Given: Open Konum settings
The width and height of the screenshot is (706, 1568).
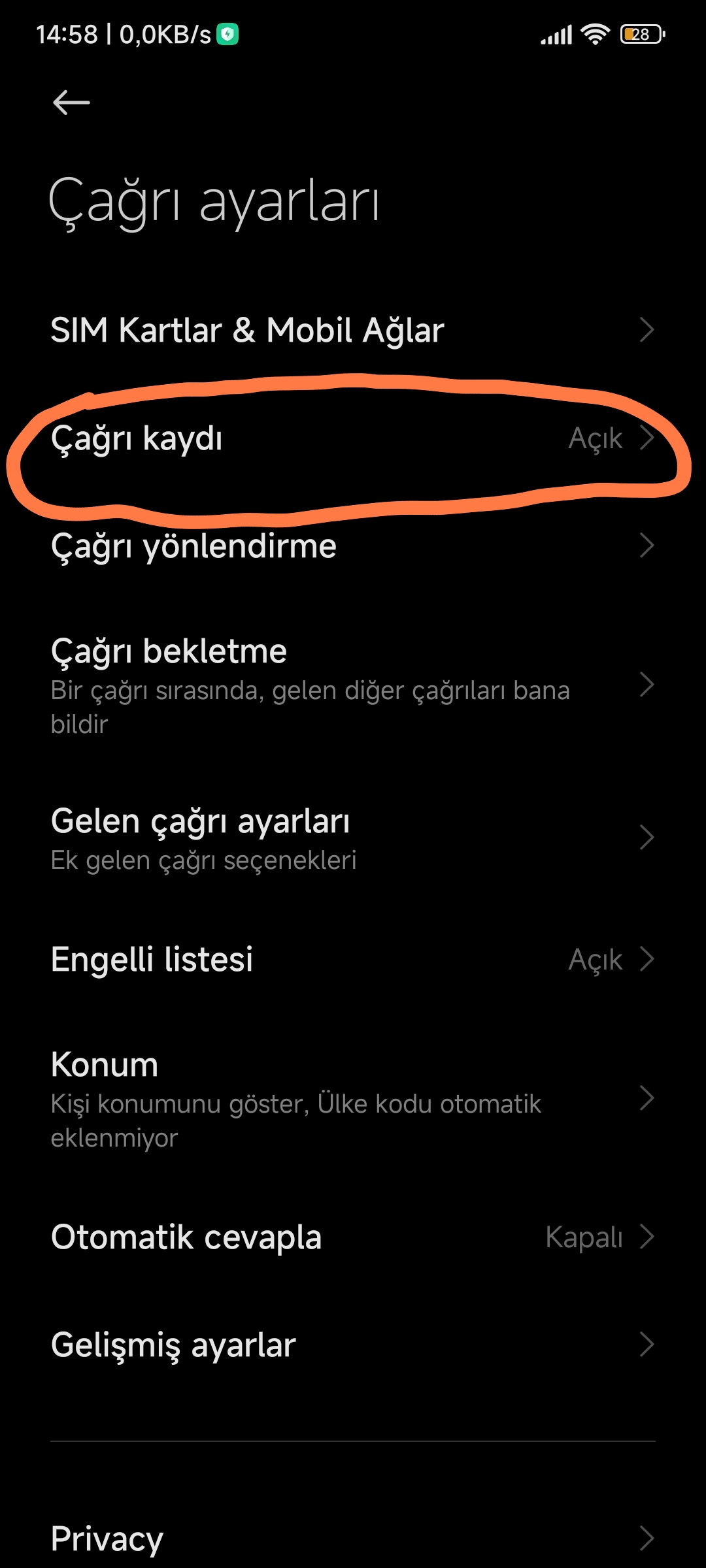Looking at the screenshot, I should pyautogui.click(x=353, y=1099).
